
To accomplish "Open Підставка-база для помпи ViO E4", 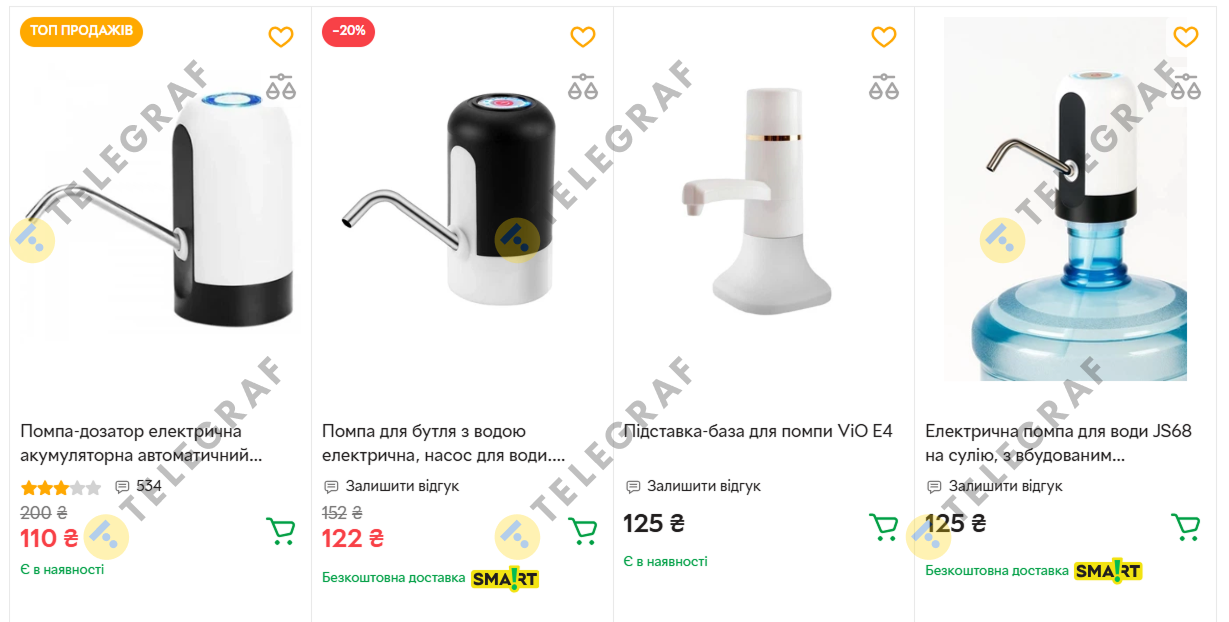I will (x=758, y=431).
